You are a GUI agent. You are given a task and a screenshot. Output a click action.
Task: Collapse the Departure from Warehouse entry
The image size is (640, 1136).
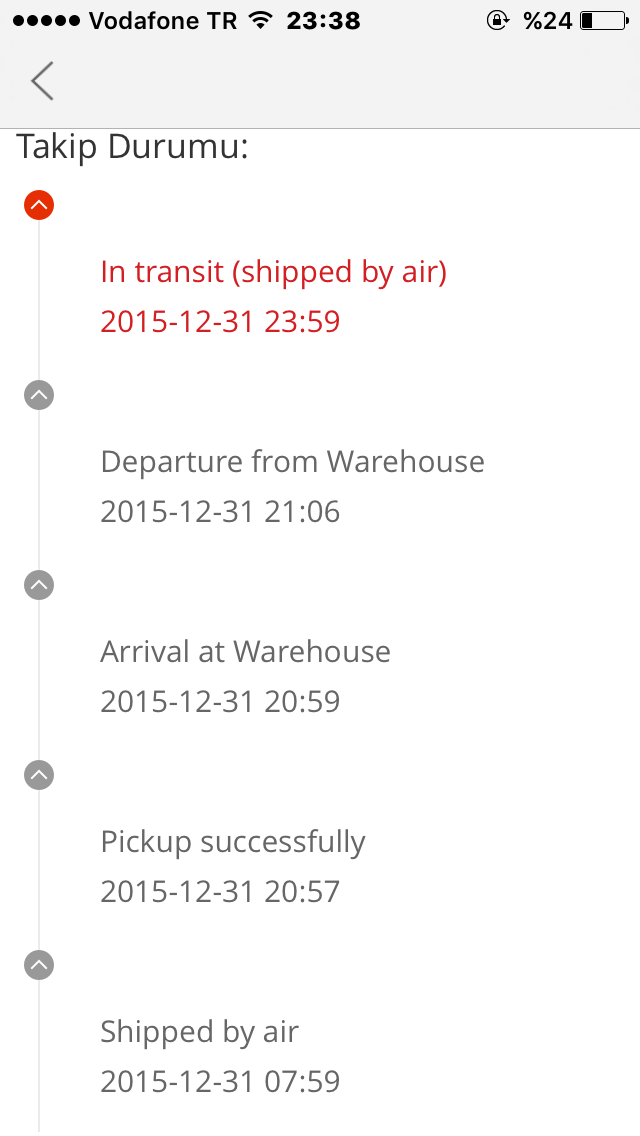click(x=39, y=395)
